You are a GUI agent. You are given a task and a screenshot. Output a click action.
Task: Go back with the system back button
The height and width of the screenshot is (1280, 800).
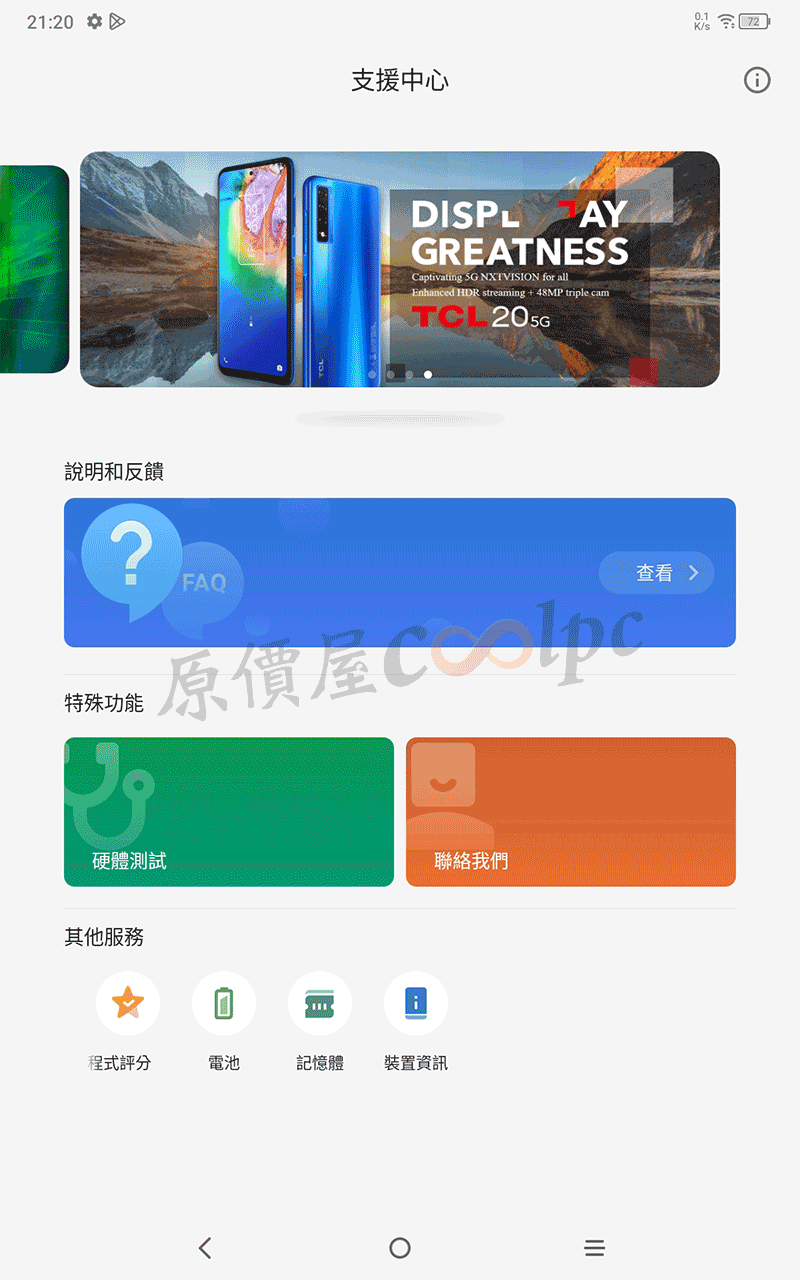[205, 1247]
